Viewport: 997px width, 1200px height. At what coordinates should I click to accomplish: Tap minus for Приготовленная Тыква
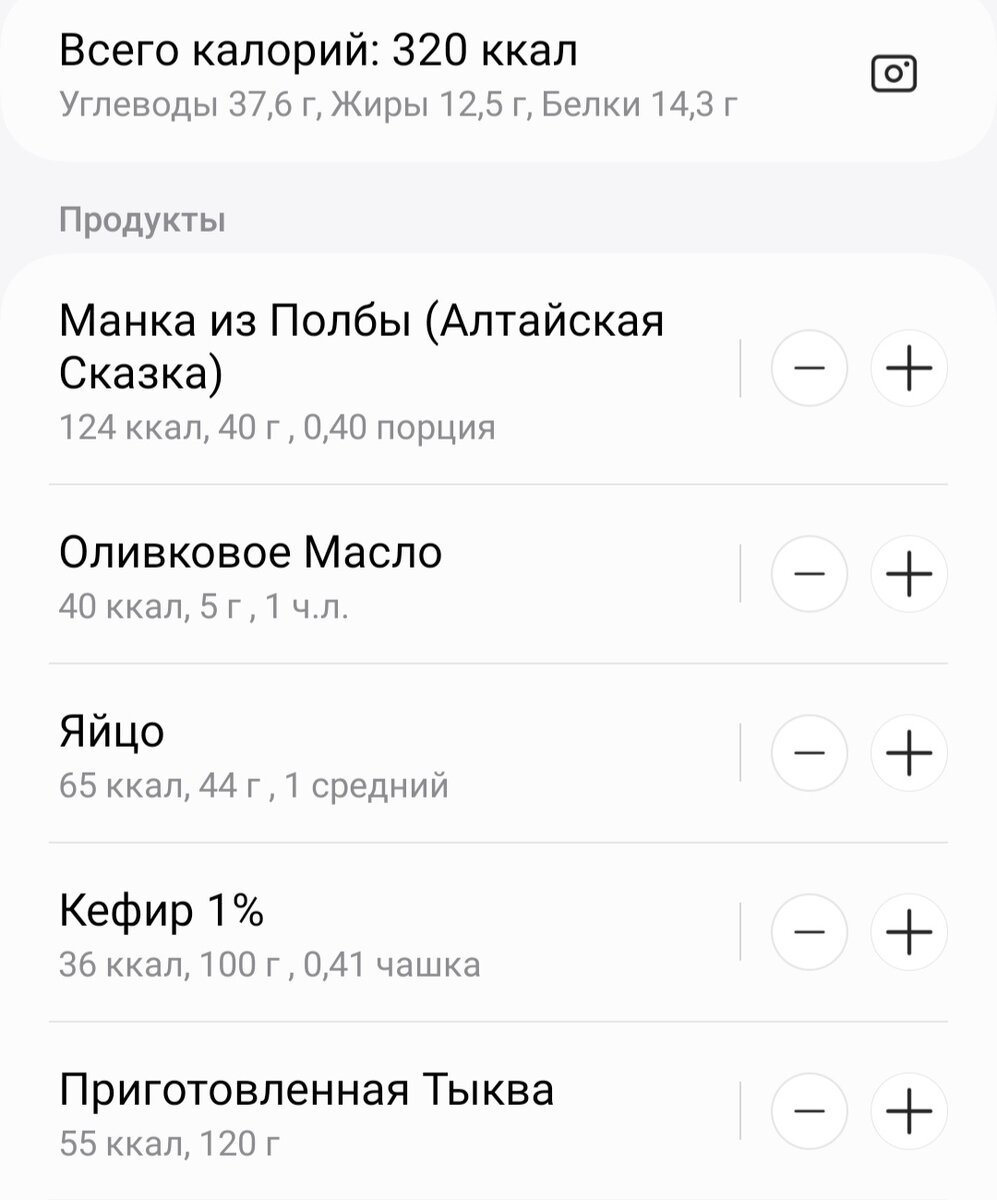(809, 1111)
